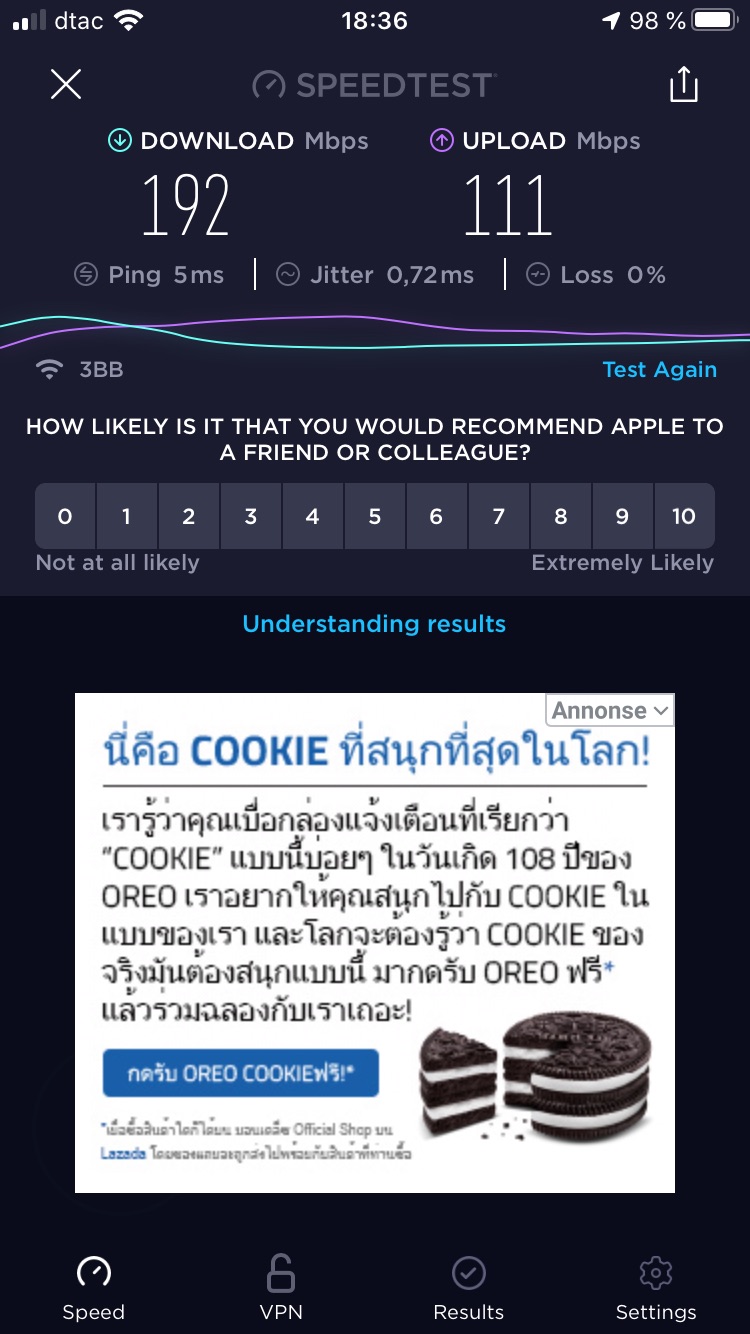Share the speed test result
750x1334 pixels.
684,84
